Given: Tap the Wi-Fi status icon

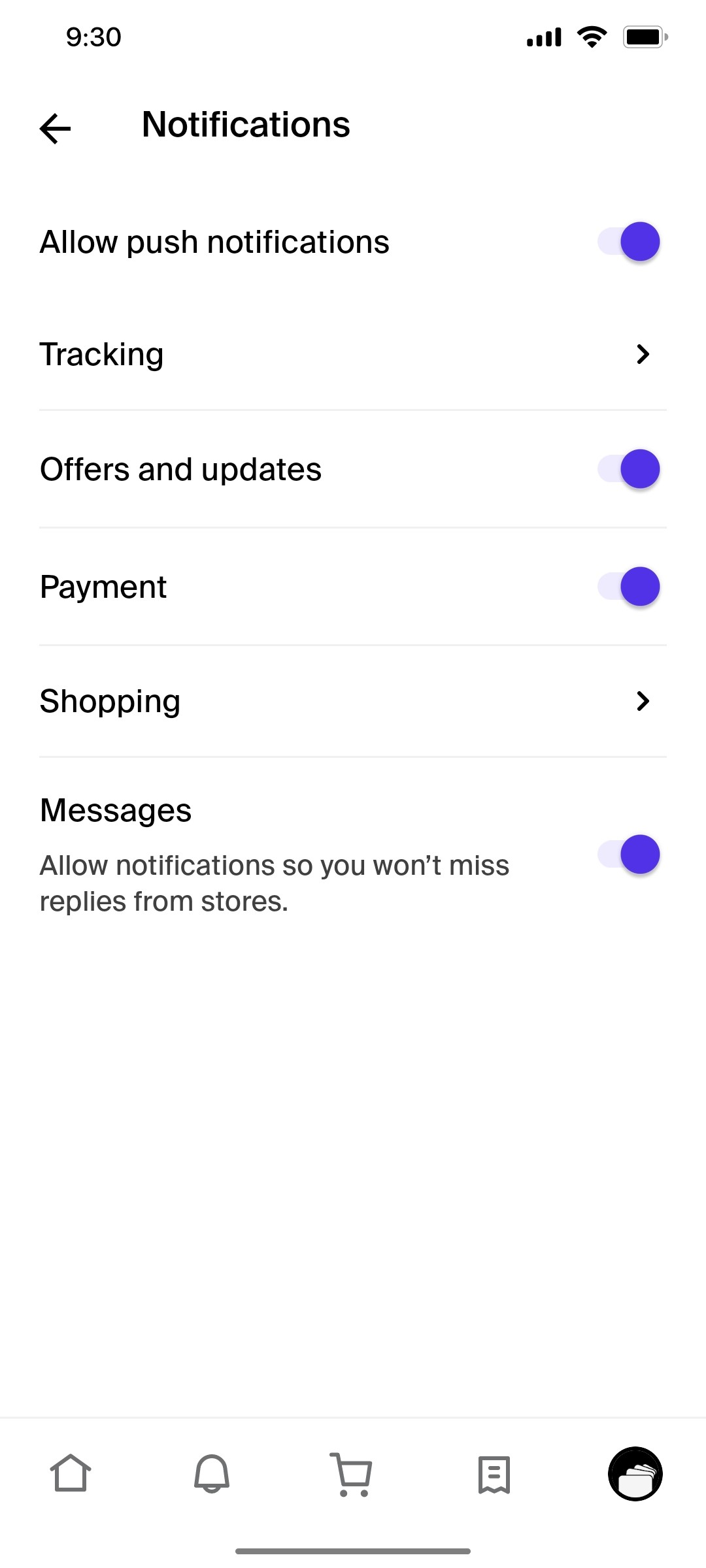Looking at the screenshot, I should (x=592, y=37).
